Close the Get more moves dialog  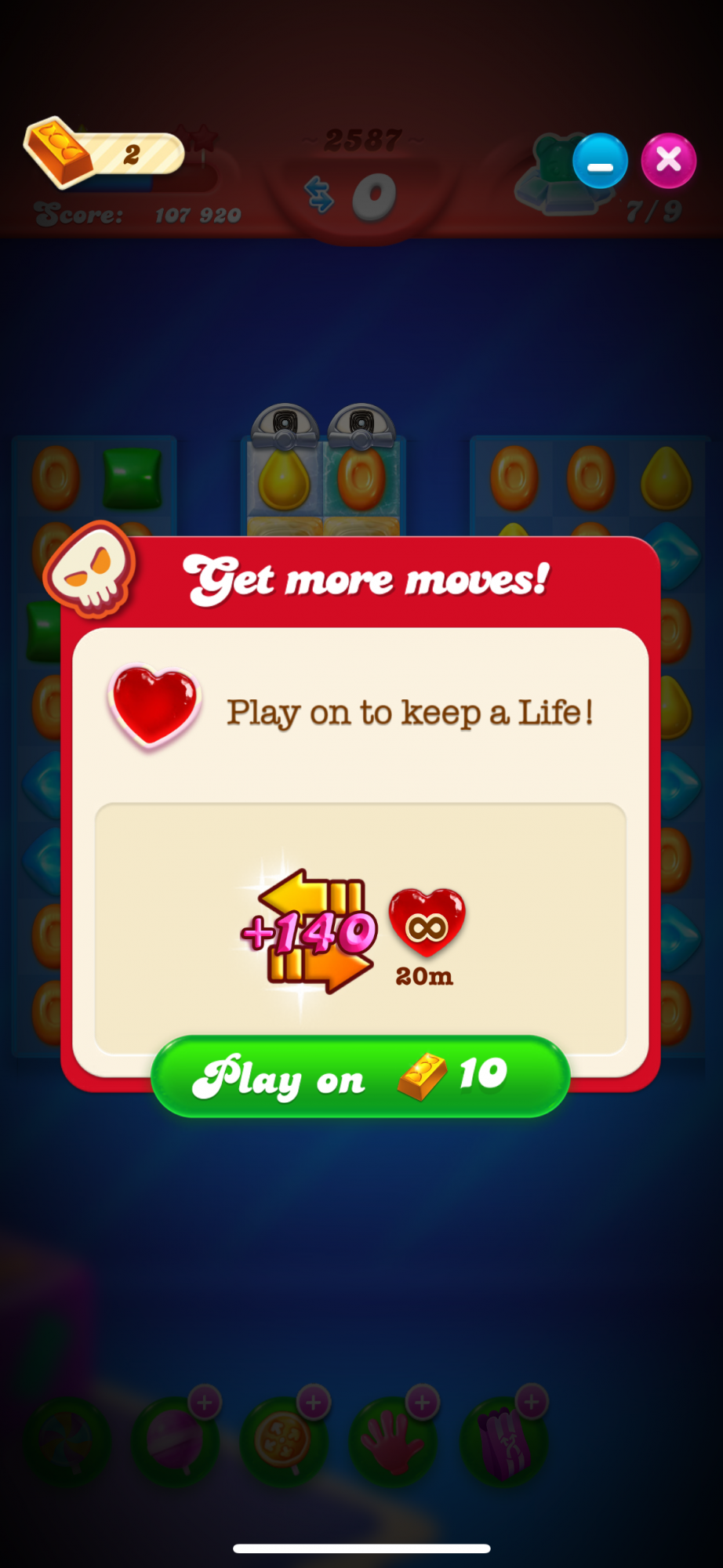point(668,162)
